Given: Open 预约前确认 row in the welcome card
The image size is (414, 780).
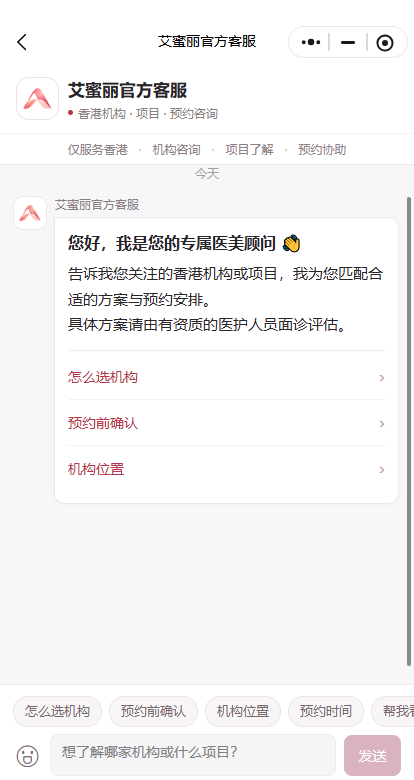Looking at the screenshot, I should (x=226, y=423).
